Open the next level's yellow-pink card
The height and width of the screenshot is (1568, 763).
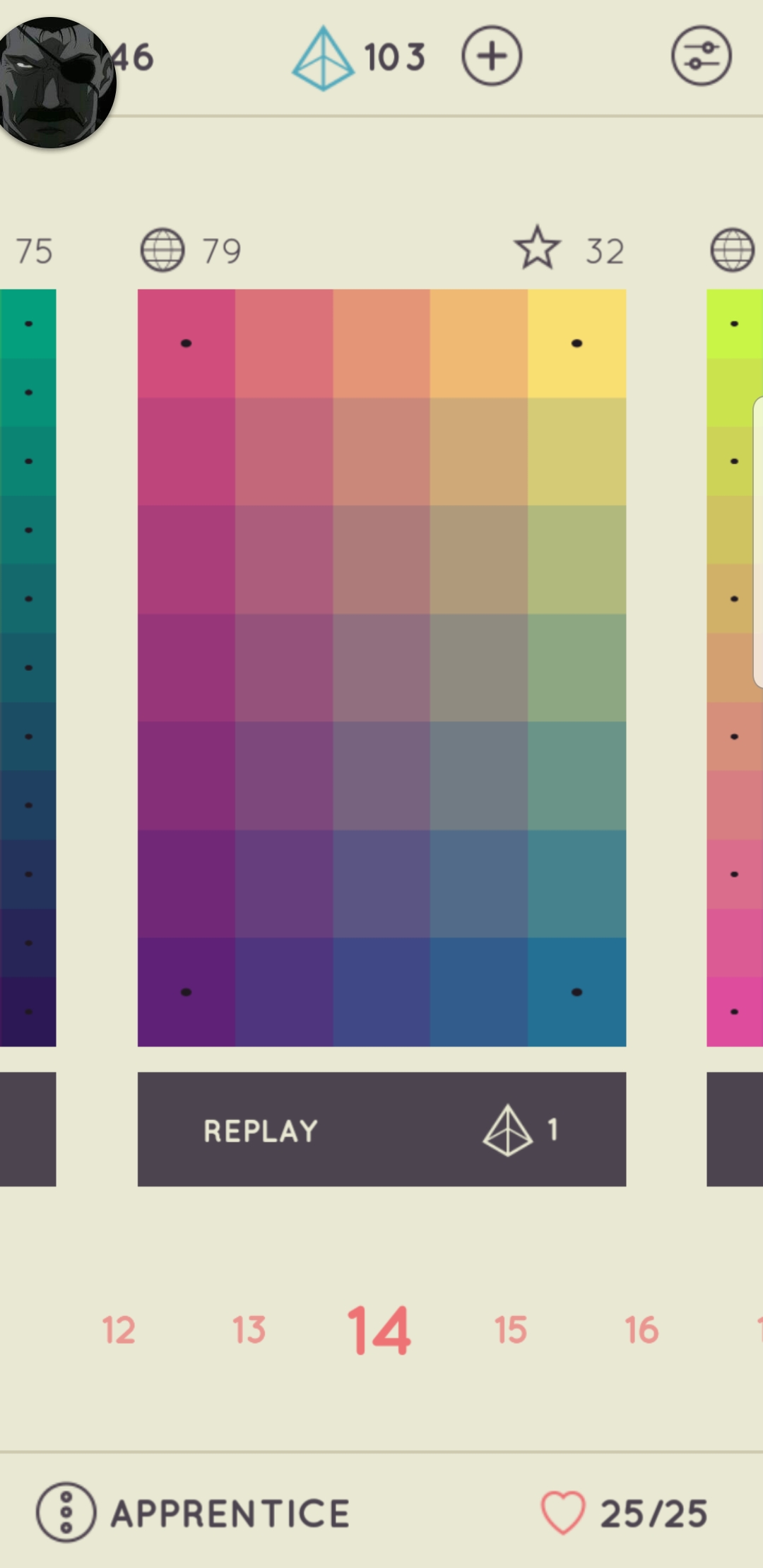click(x=735, y=667)
